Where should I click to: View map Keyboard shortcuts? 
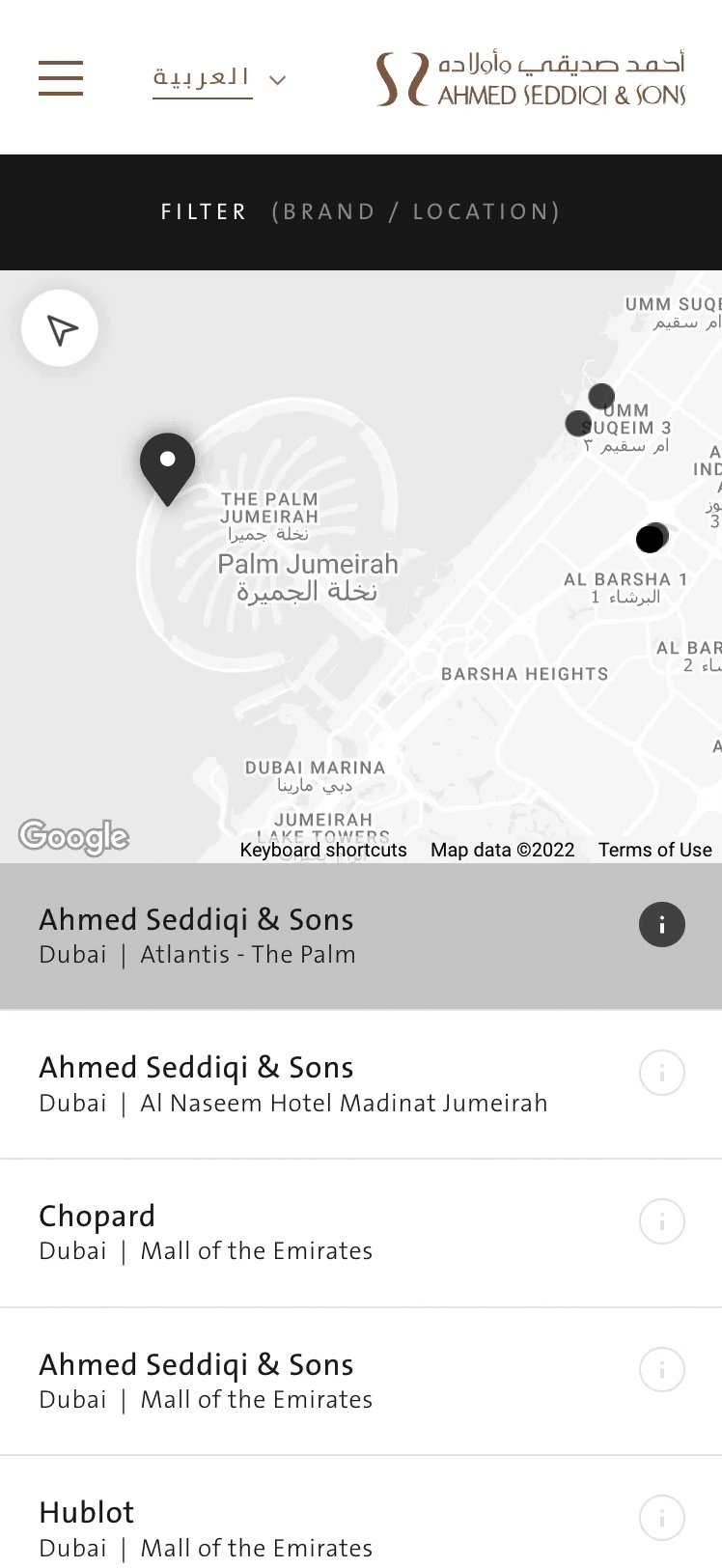pos(323,850)
